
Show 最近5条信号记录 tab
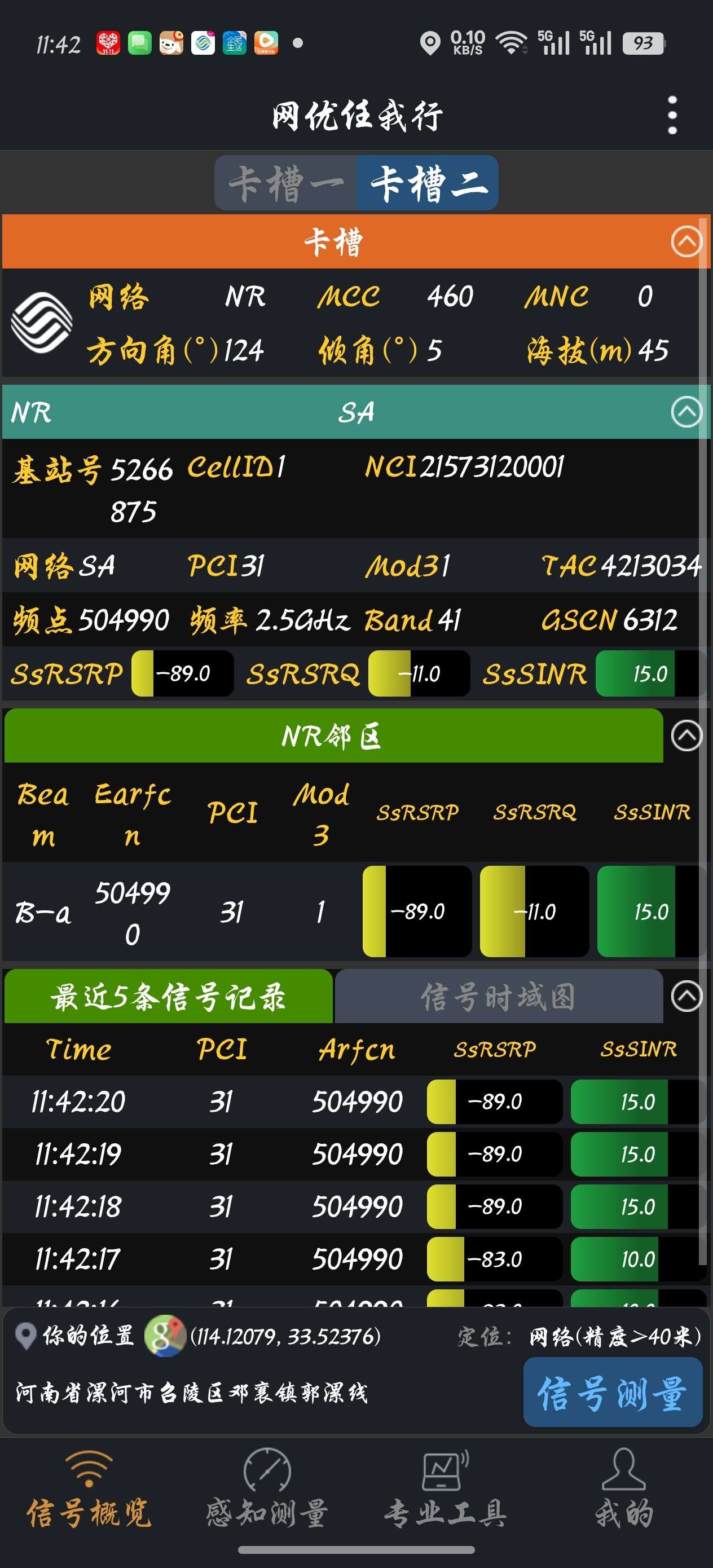tap(168, 997)
